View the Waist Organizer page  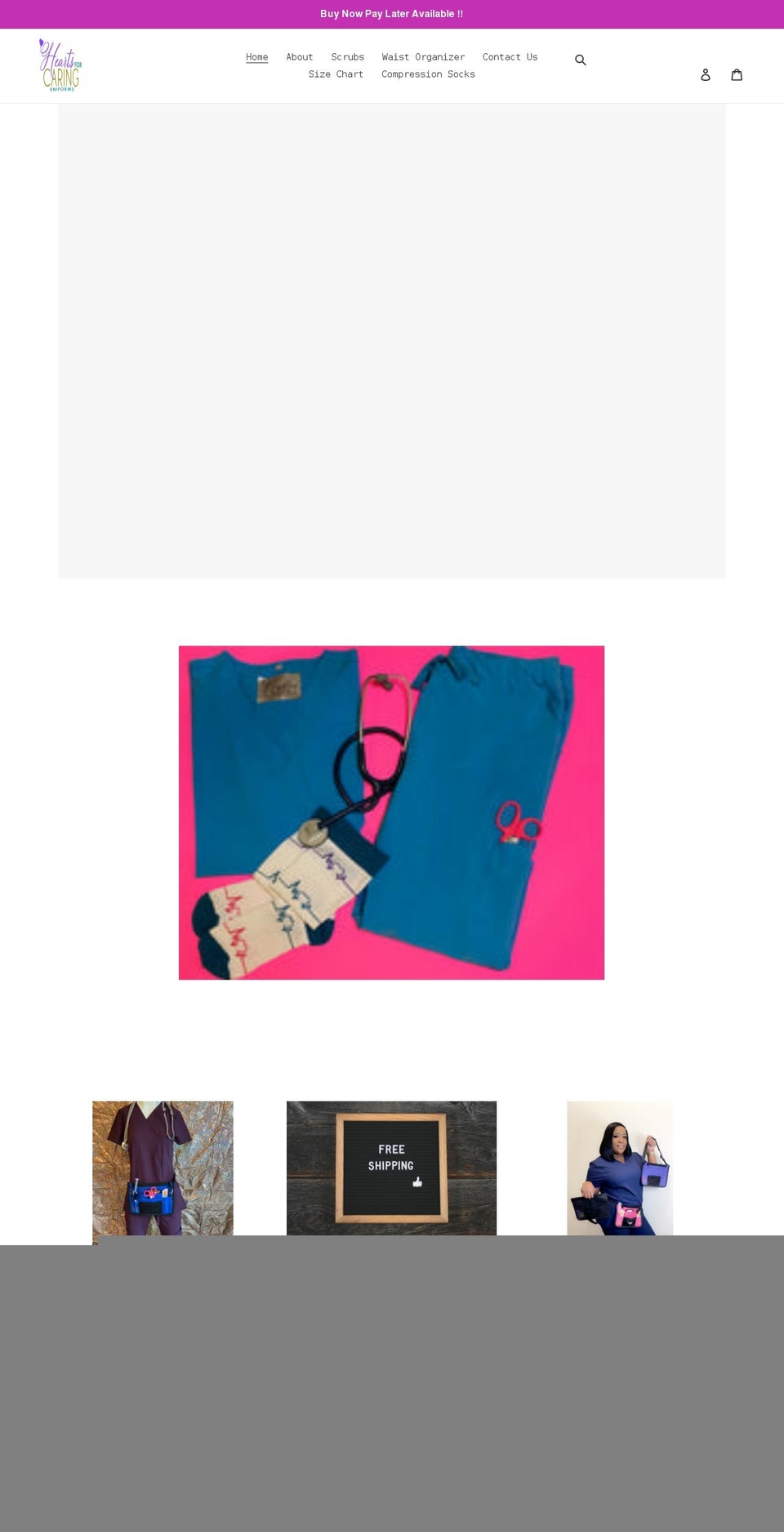pos(423,56)
